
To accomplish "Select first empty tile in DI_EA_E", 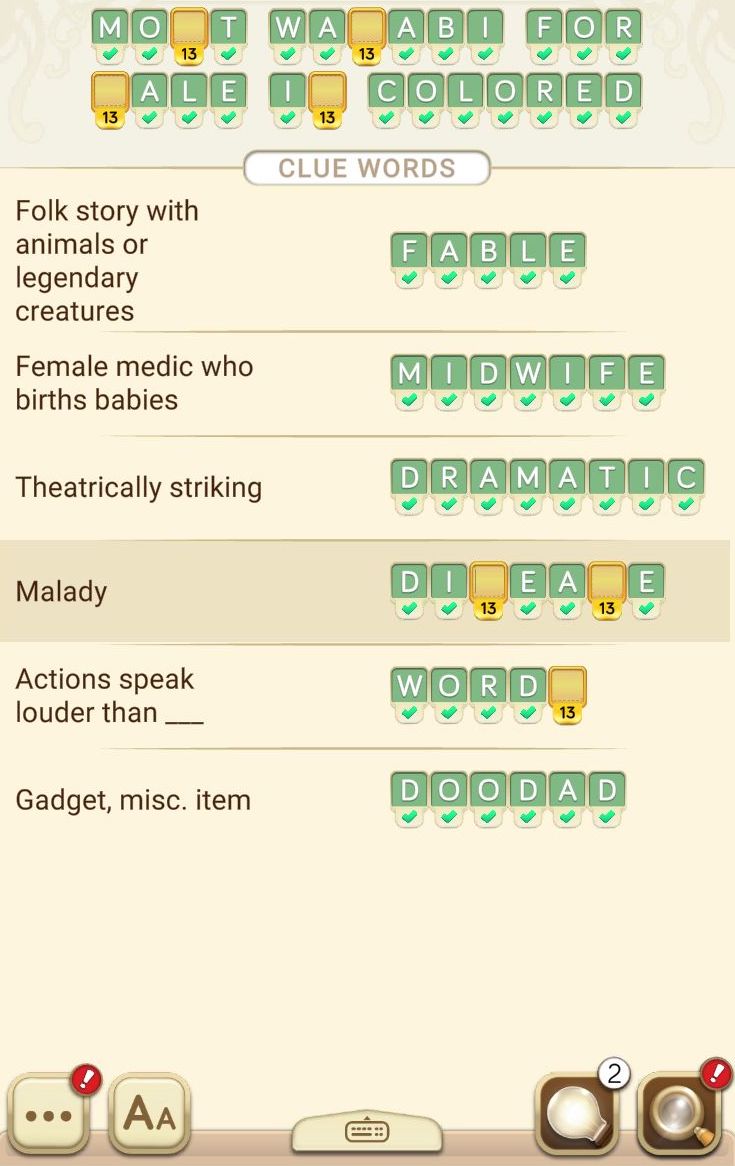I will coord(488,584).
